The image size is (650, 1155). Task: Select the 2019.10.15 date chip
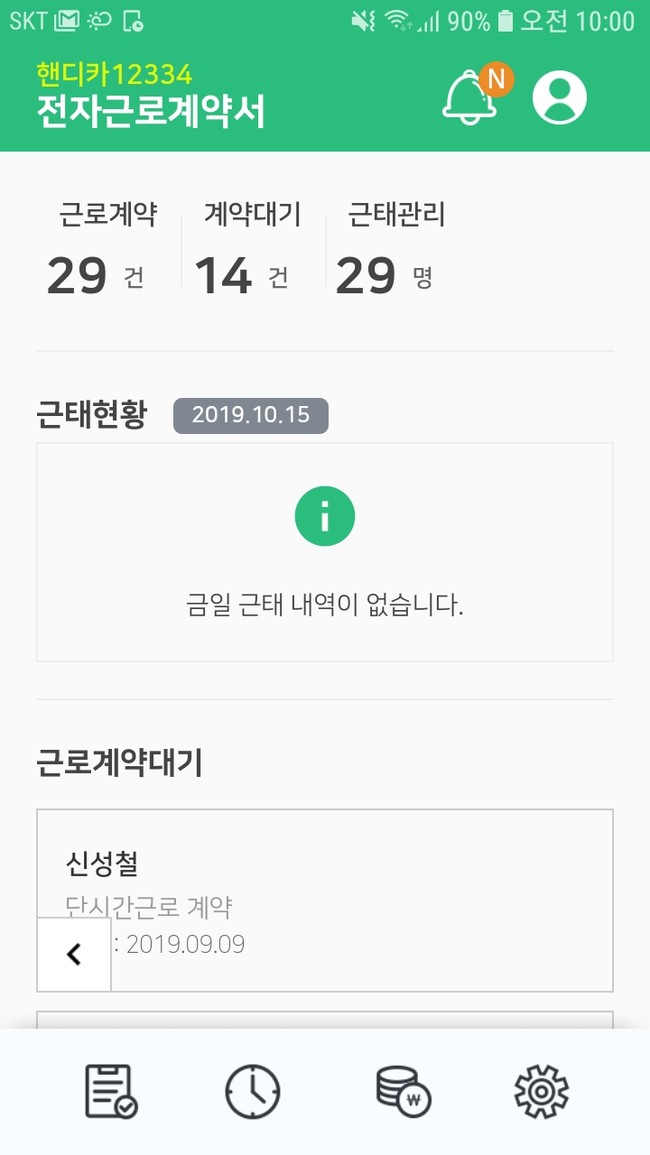click(251, 415)
